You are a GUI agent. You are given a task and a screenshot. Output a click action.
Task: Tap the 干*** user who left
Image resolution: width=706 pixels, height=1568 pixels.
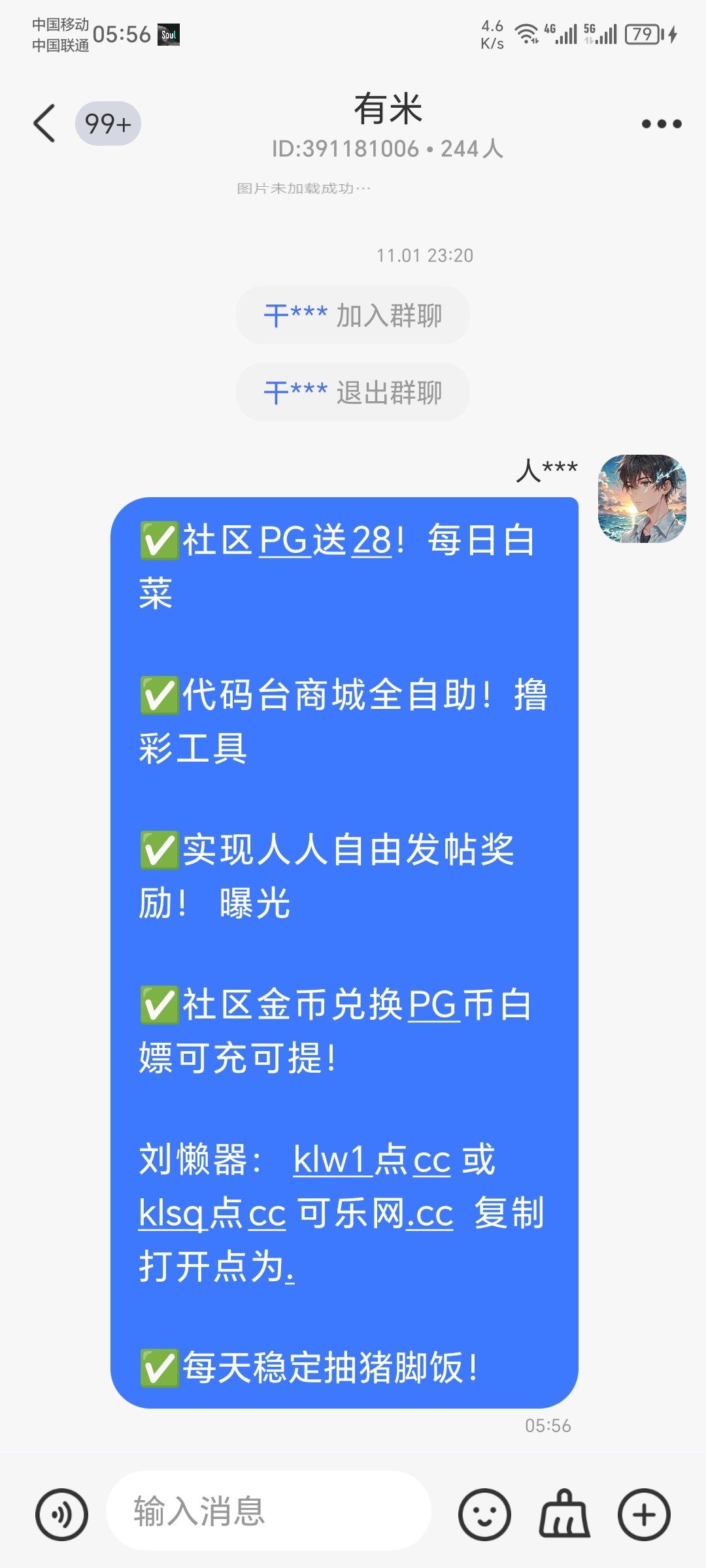pyautogui.click(x=295, y=393)
